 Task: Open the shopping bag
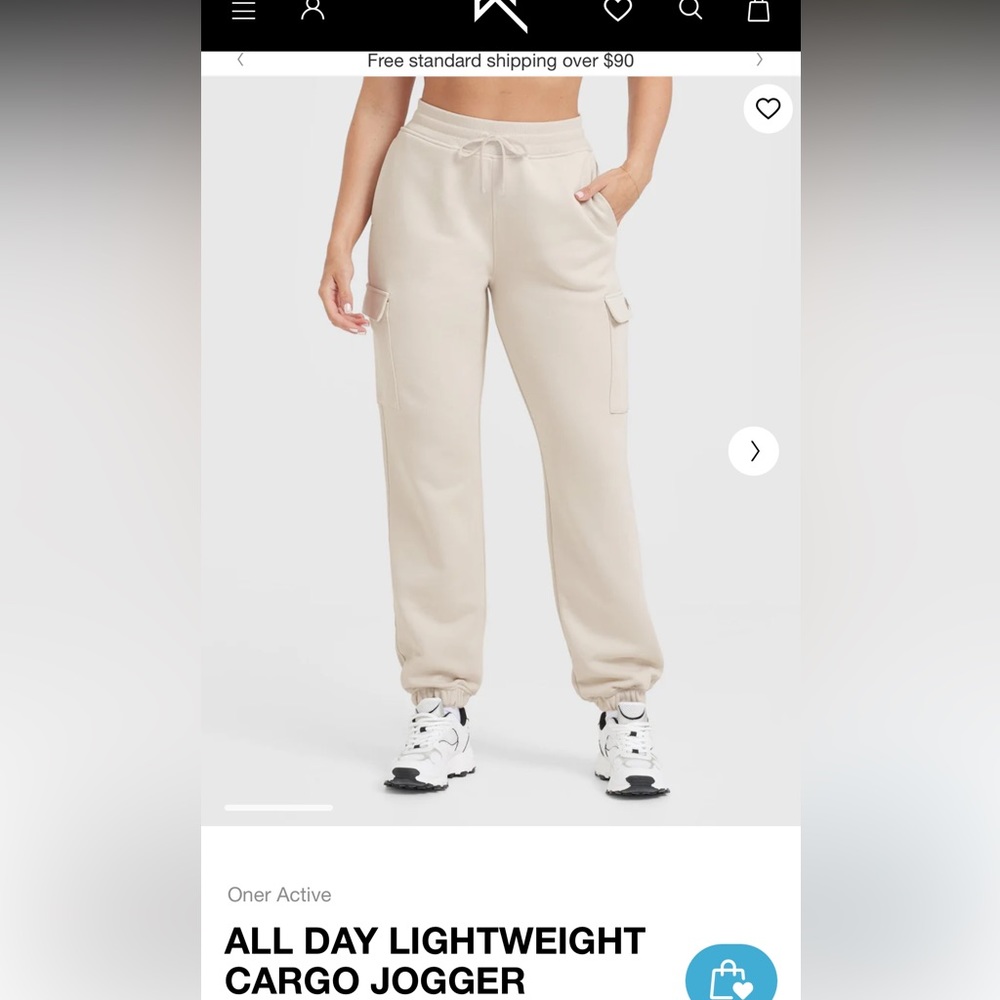(759, 10)
